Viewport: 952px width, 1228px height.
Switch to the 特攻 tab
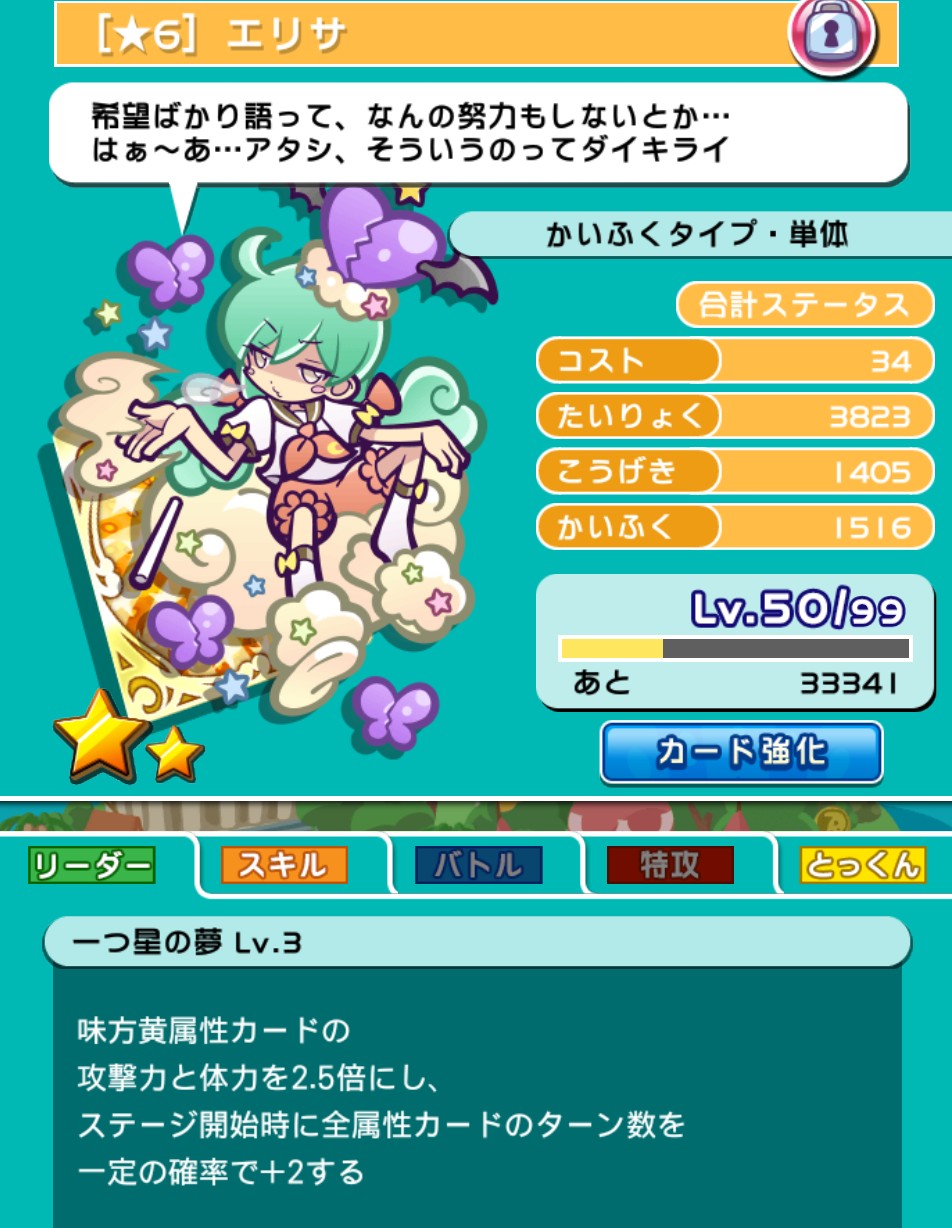coord(669,865)
